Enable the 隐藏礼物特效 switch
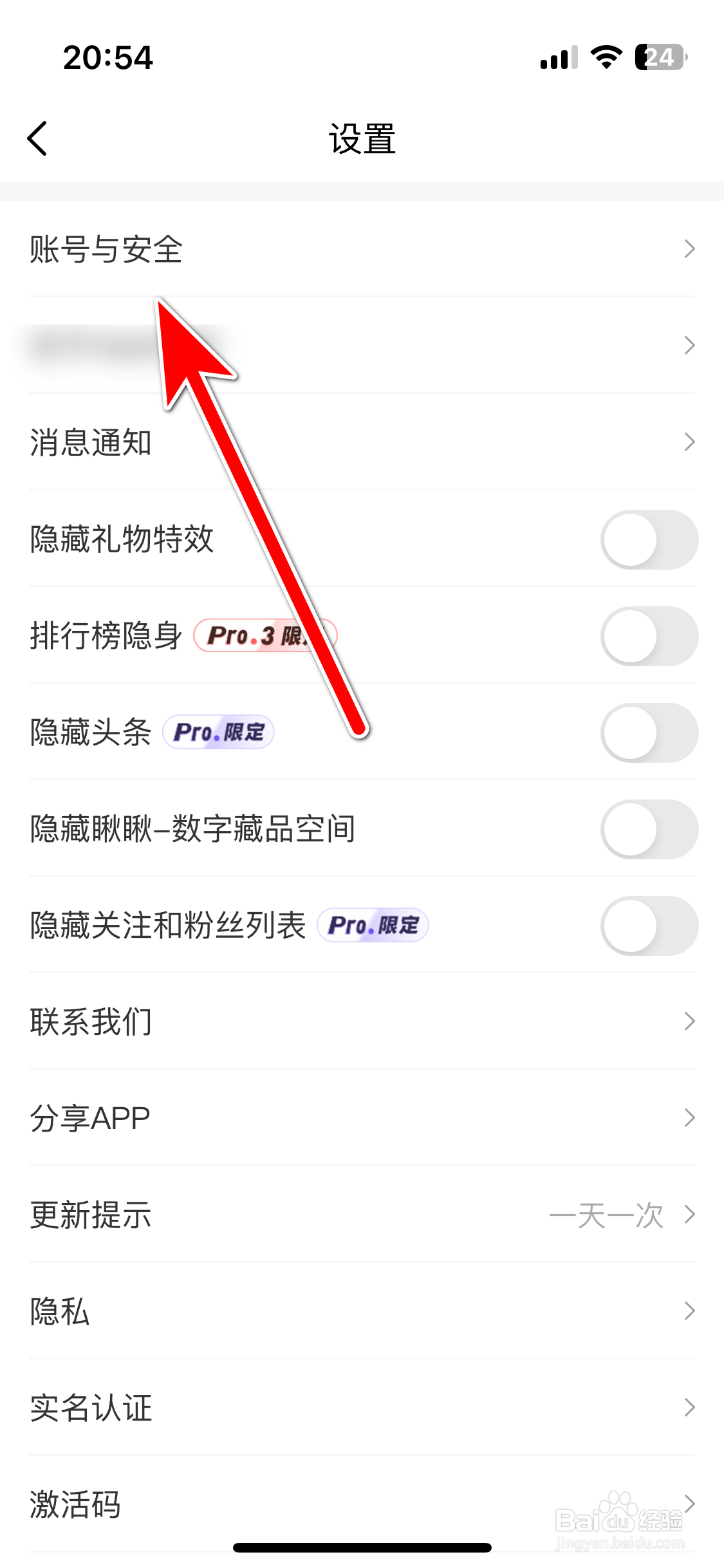The height and width of the screenshot is (1568, 724). [x=649, y=539]
